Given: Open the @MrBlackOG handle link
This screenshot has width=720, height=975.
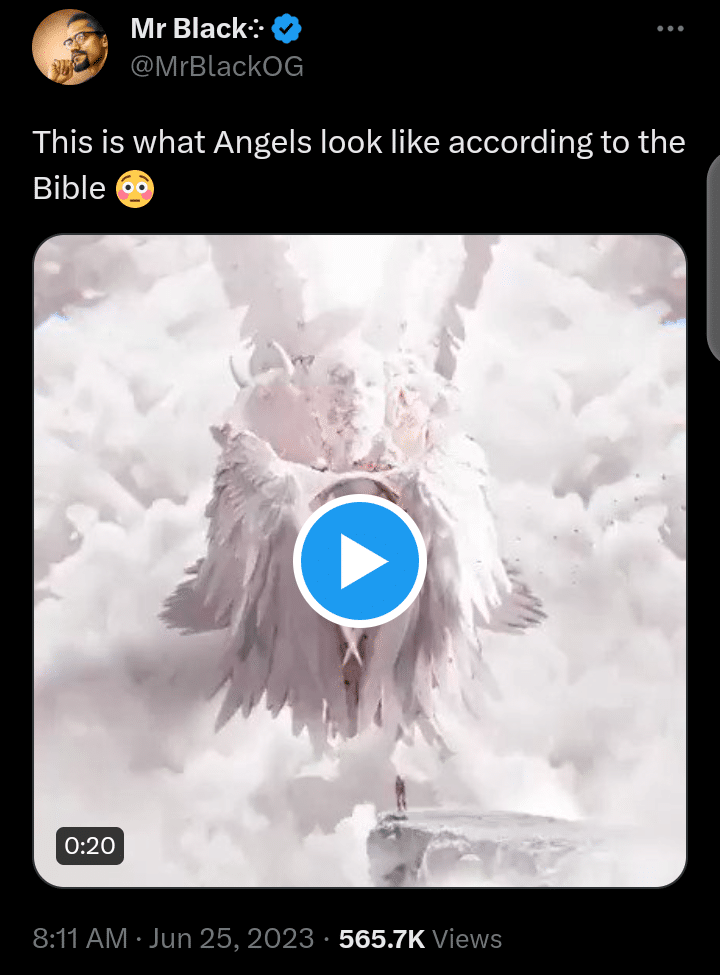Looking at the screenshot, I should (217, 66).
